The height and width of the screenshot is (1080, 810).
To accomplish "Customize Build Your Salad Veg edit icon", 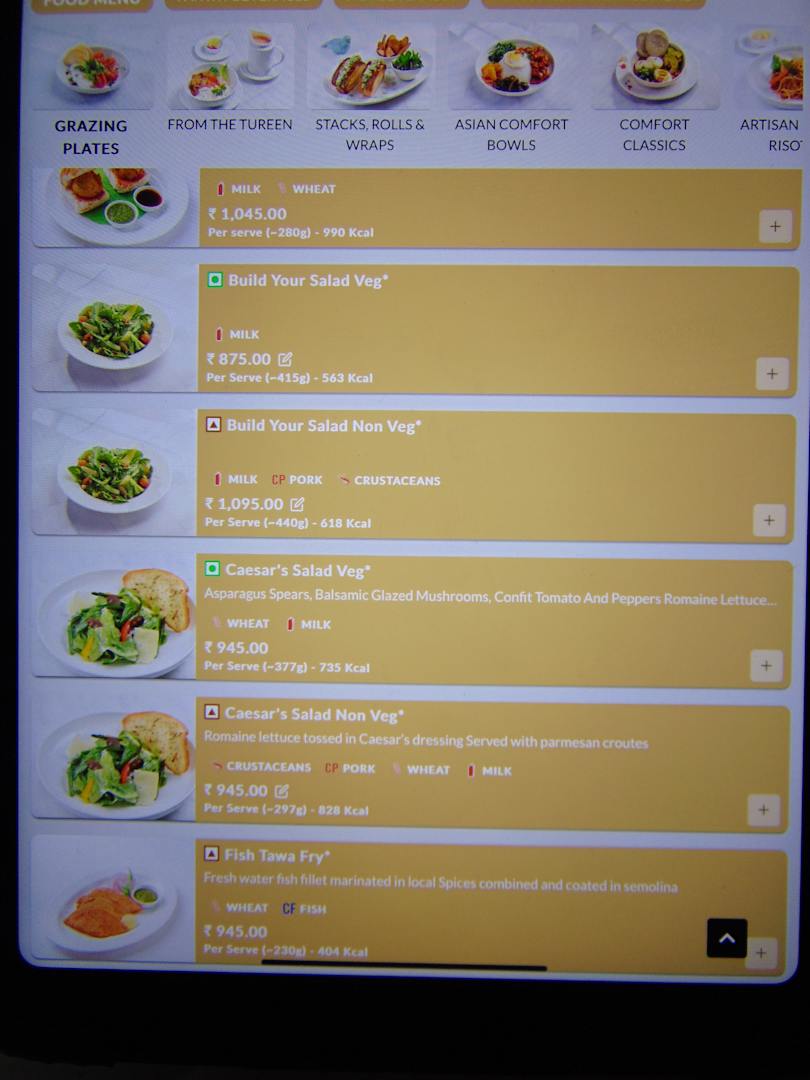I will (286, 359).
